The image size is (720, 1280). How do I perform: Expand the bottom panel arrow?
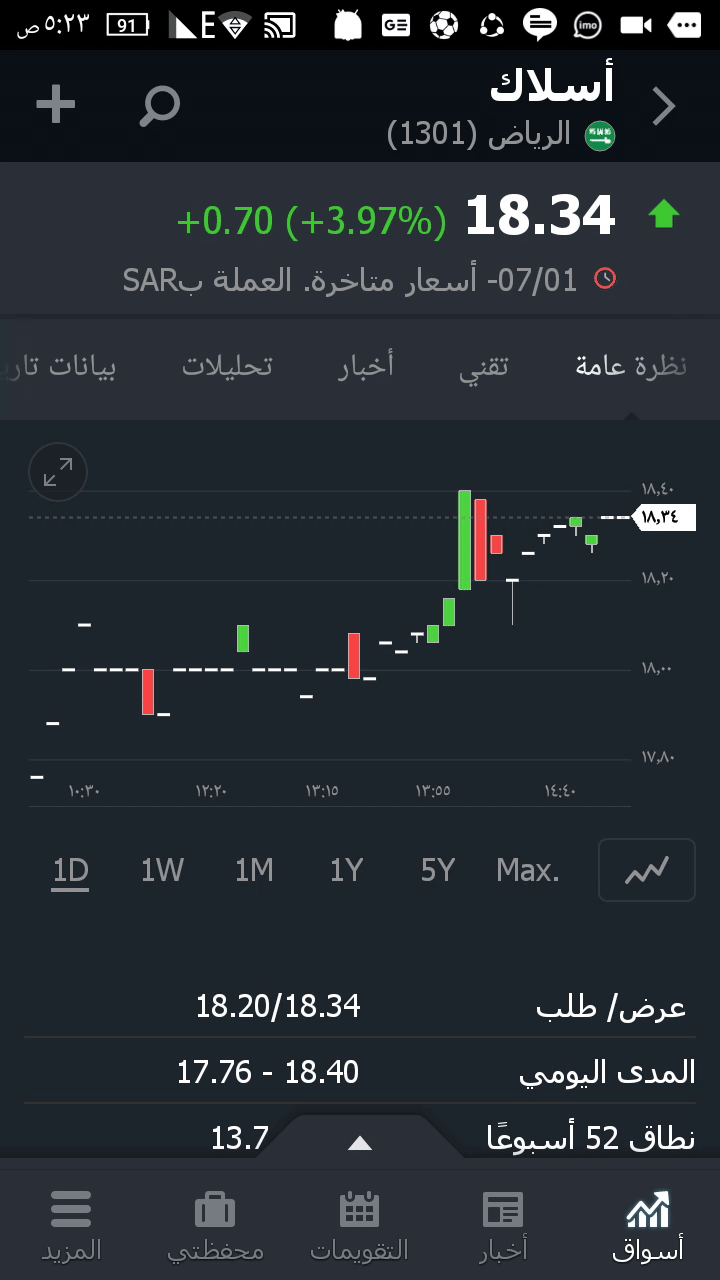pyautogui.click(x=360, y=1143)
